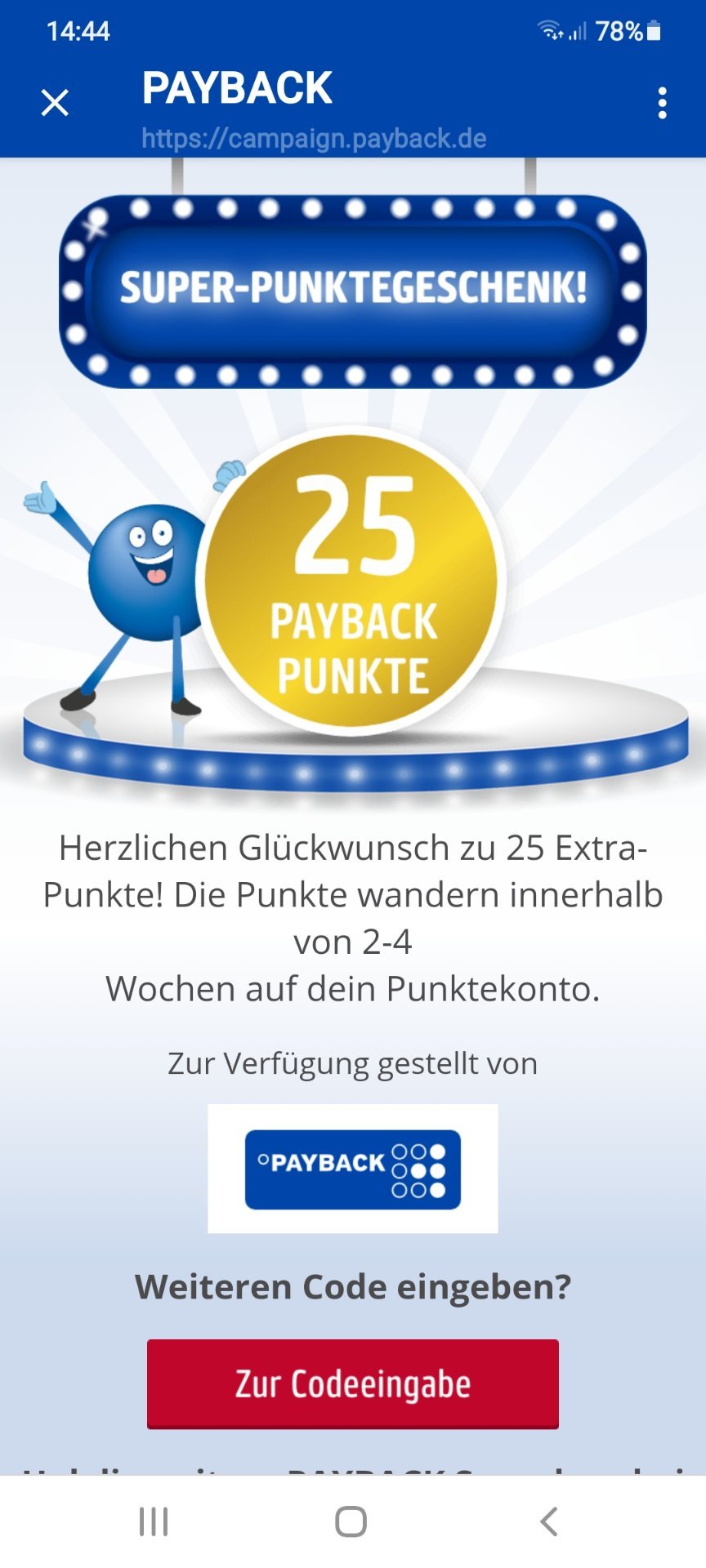
Task: Open recent apps from the navigation bar
Action: point(154,1521)
